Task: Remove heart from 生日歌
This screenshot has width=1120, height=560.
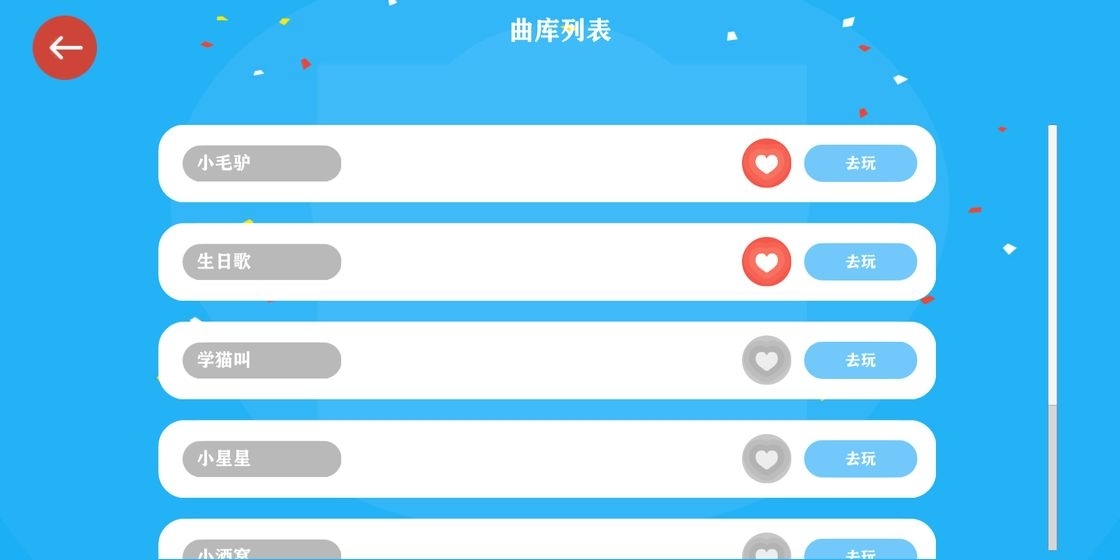Action: click(766, 262)
